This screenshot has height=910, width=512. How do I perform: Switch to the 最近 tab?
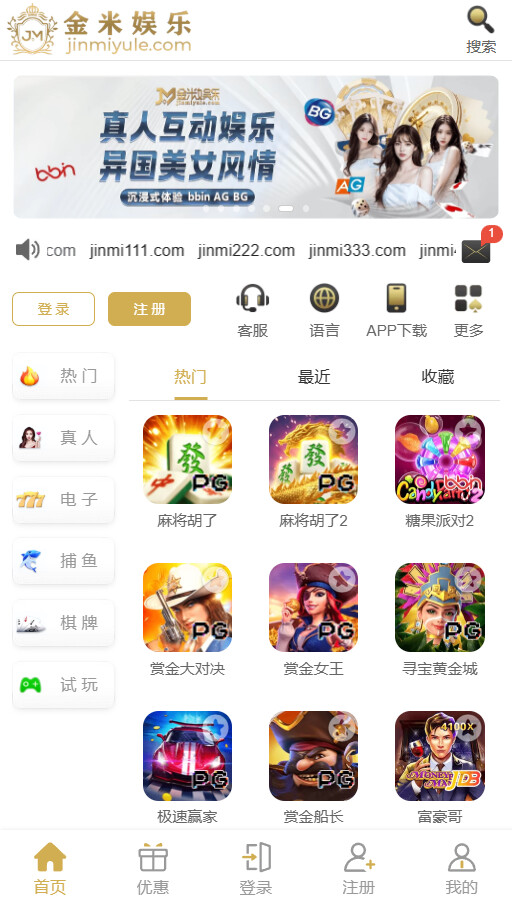click(x=314, y=377)
